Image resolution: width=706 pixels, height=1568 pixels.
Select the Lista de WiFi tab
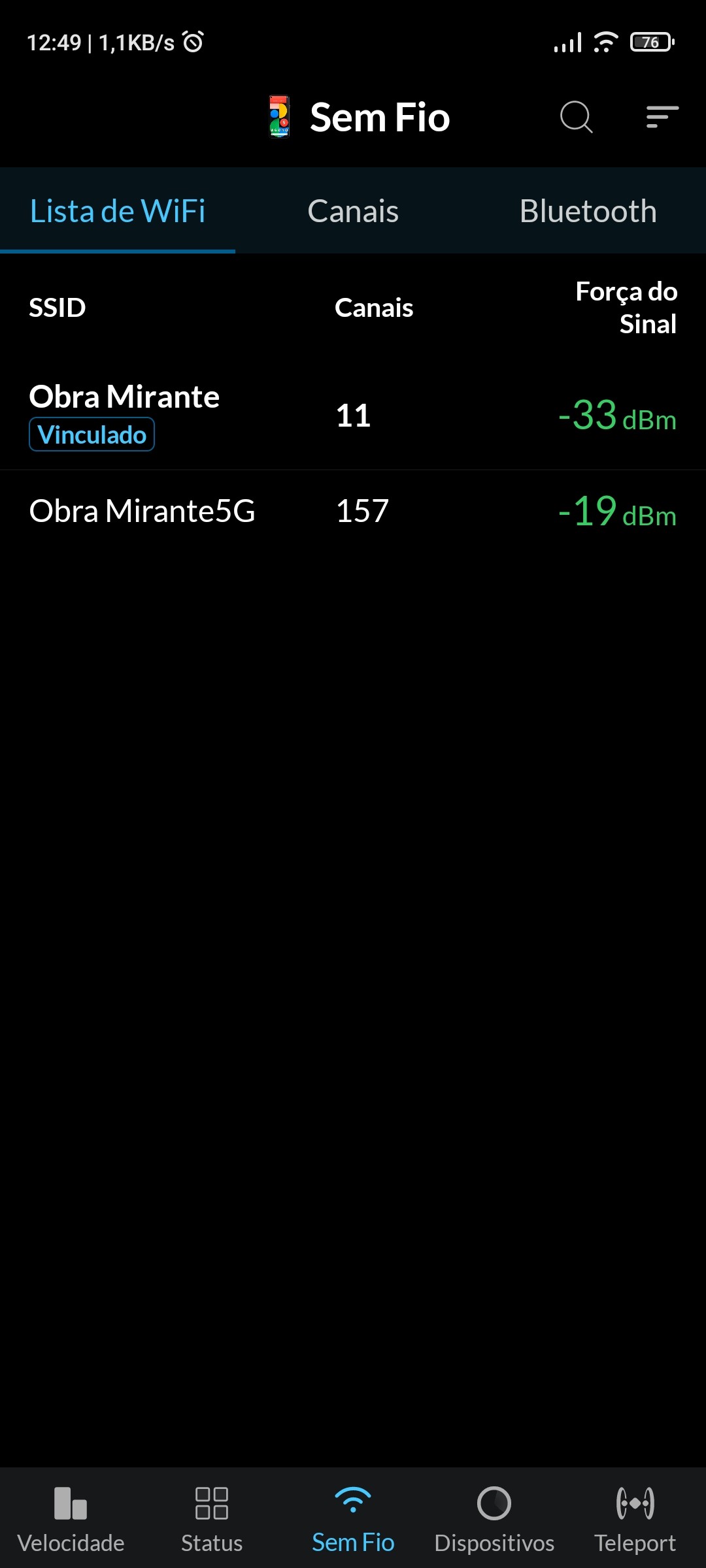point(118,211)
